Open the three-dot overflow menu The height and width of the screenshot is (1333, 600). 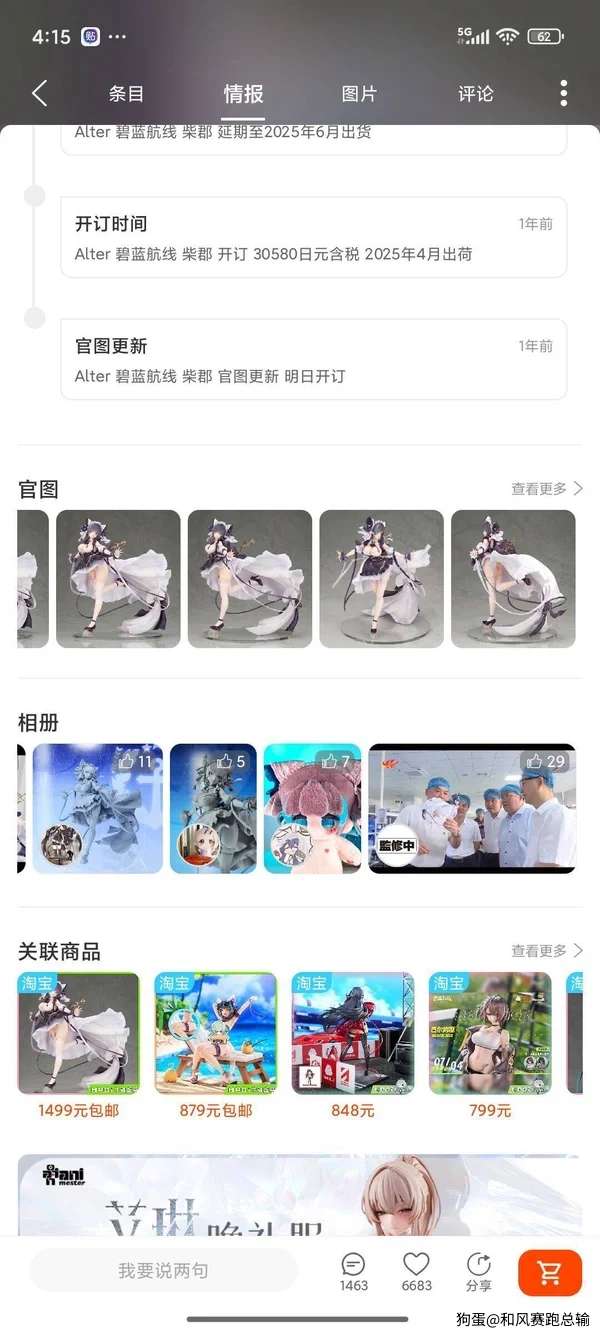coord(564,94)
